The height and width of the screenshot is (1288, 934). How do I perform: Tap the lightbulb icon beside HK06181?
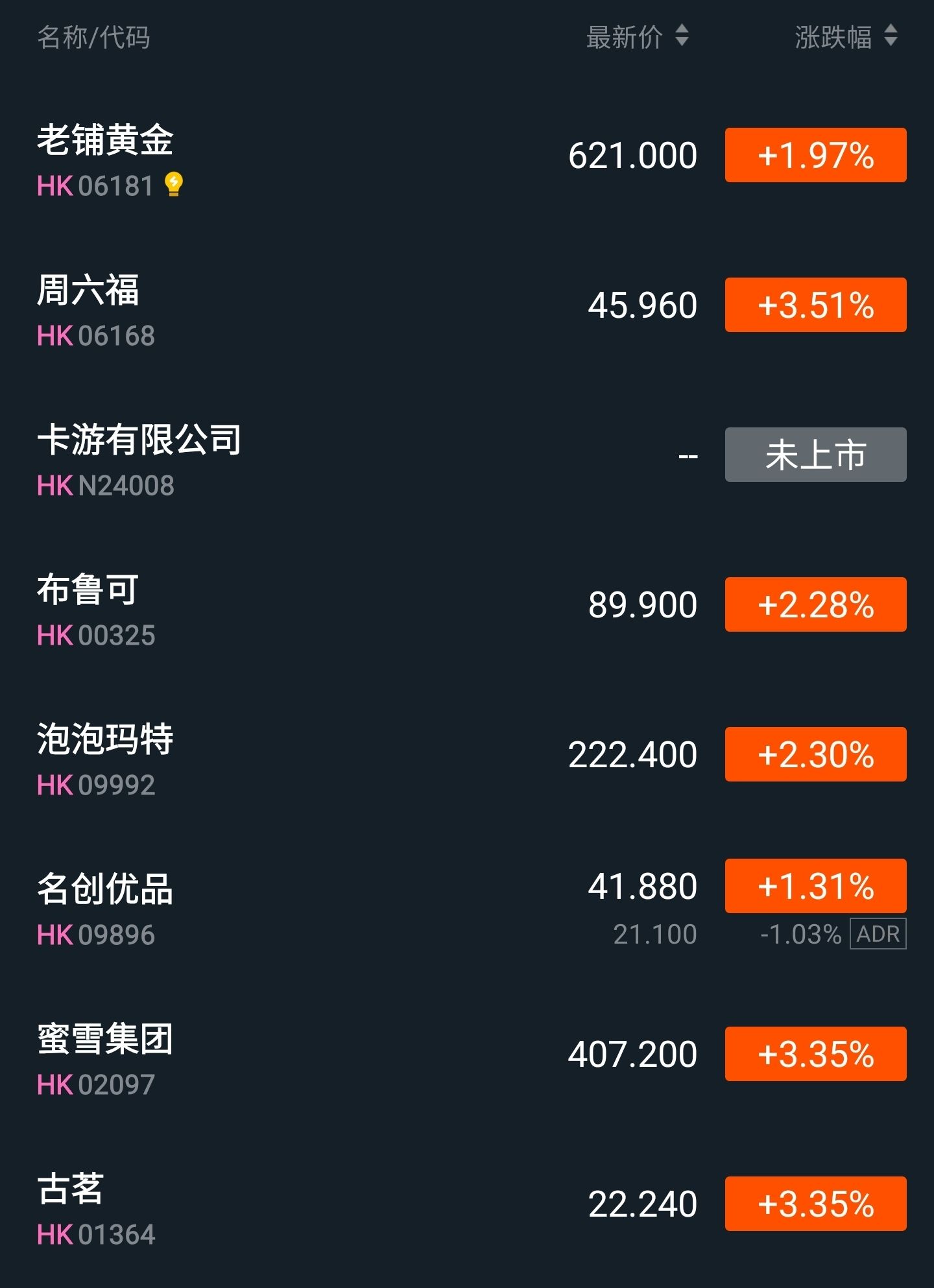pyautogui.click(x=173, y=185)
